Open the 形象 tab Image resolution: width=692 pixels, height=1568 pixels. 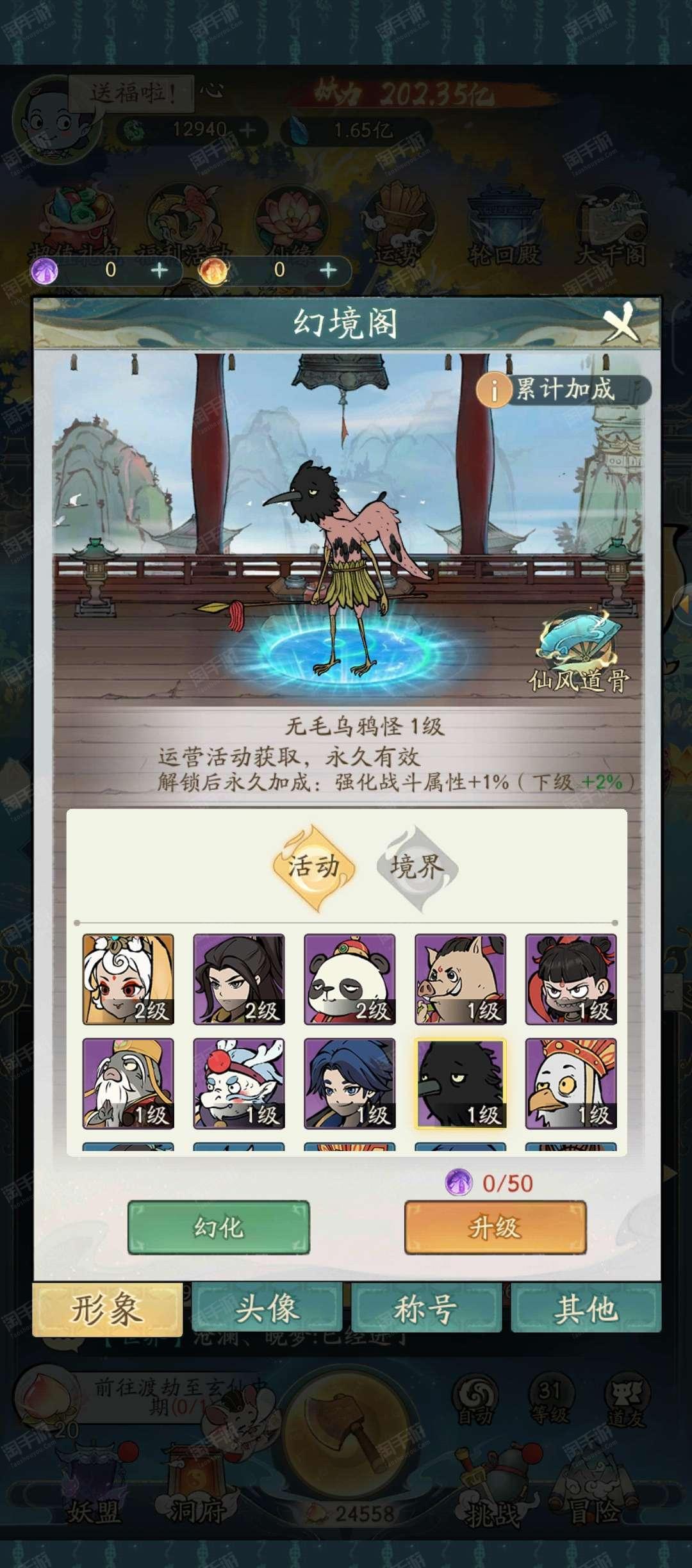point(107,1309)
